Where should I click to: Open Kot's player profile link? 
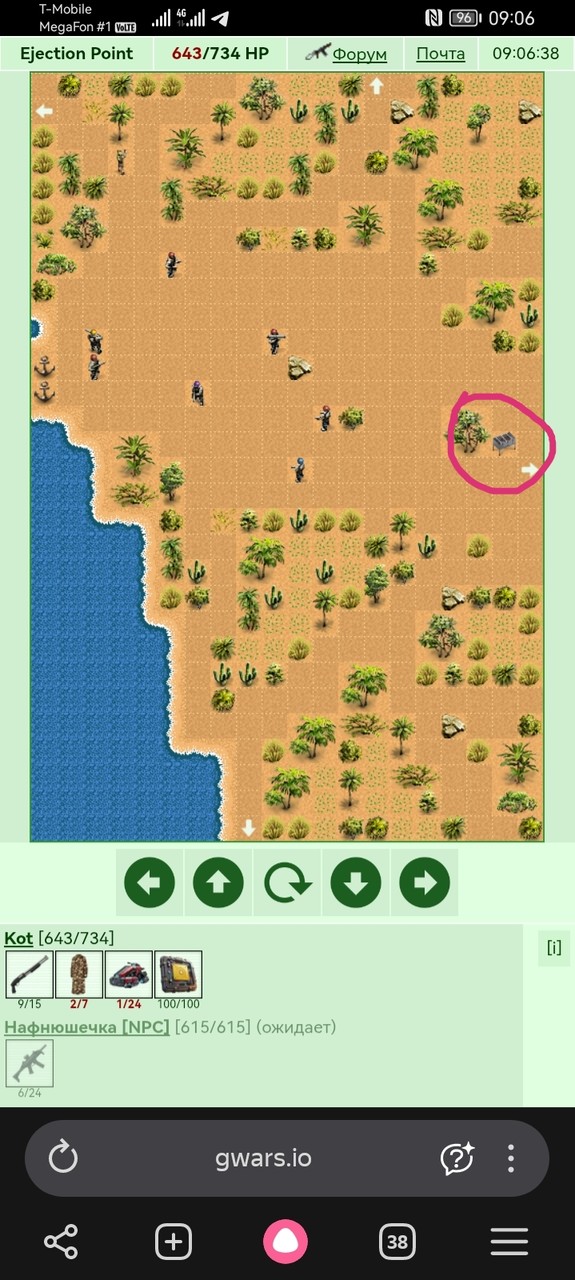click(18, 938)
